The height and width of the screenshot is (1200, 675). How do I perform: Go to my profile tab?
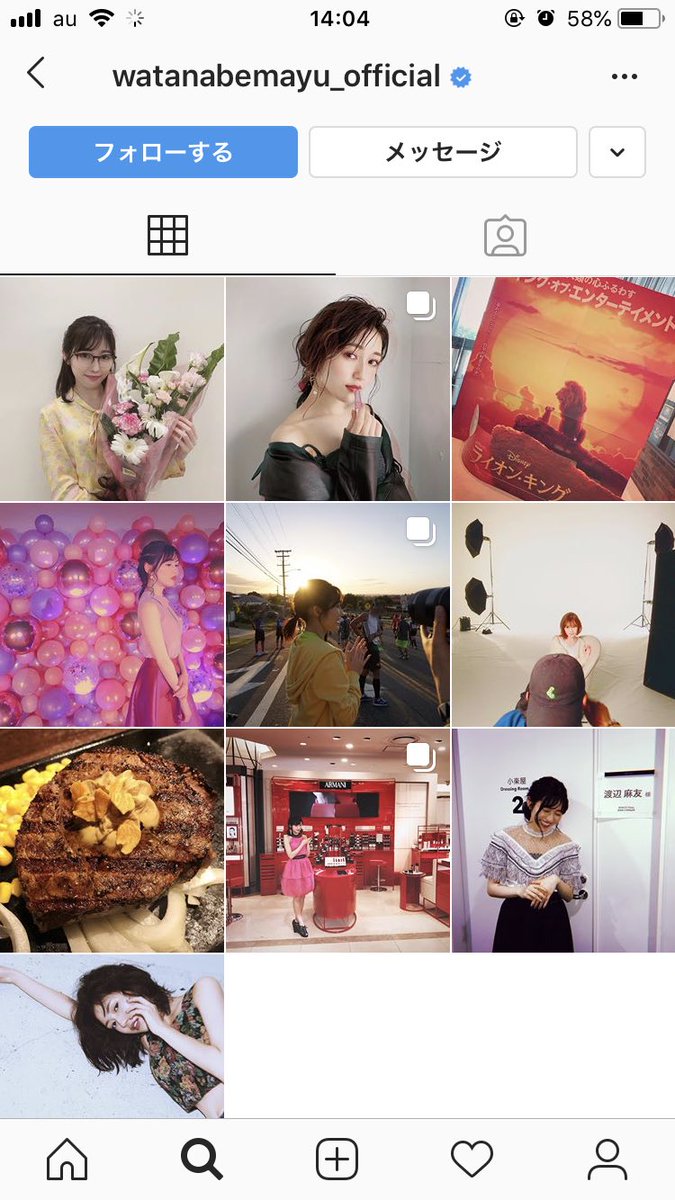(607, 1160)
